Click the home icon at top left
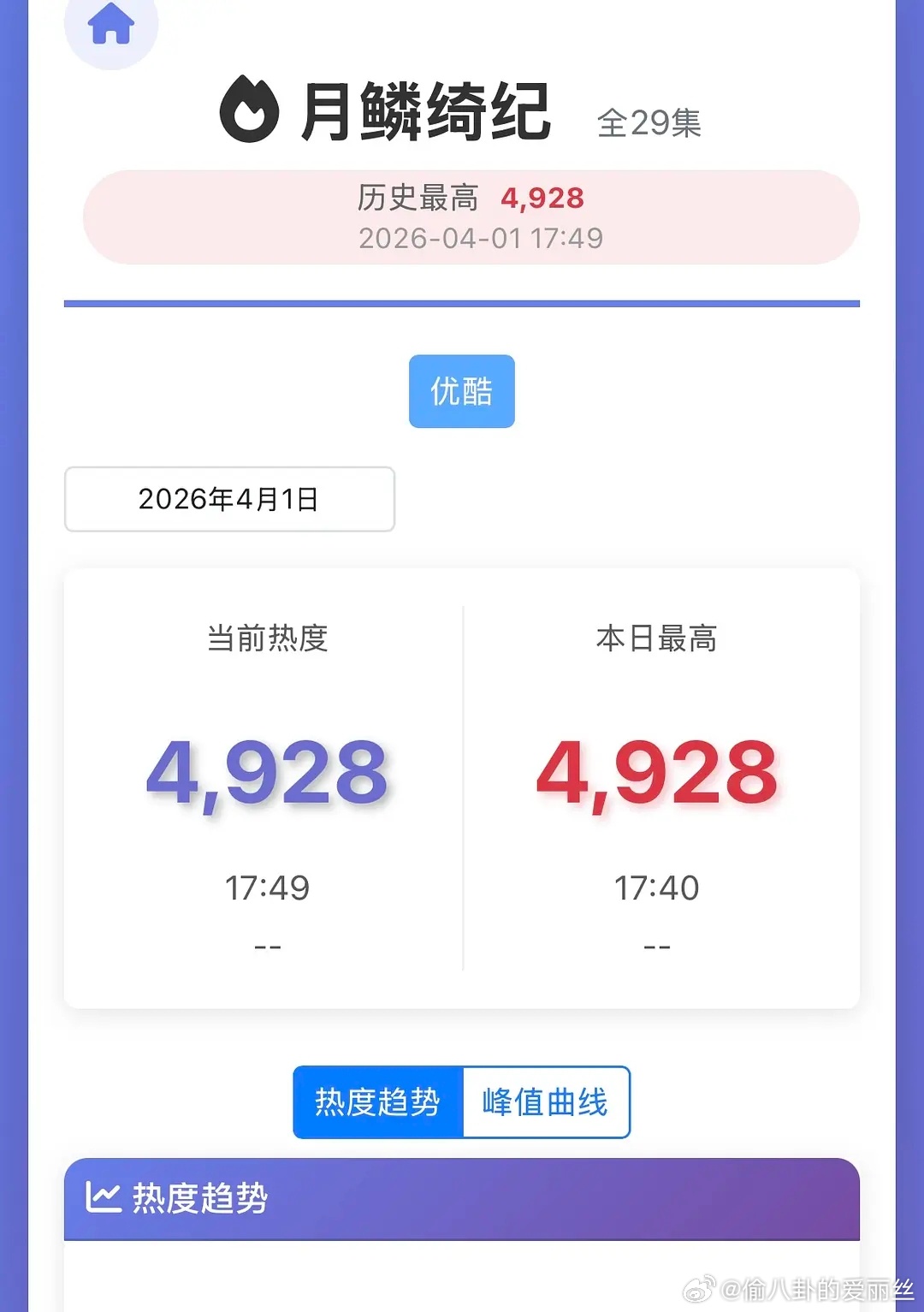This screenshot has height=1312, width=924. click(110, 26)
